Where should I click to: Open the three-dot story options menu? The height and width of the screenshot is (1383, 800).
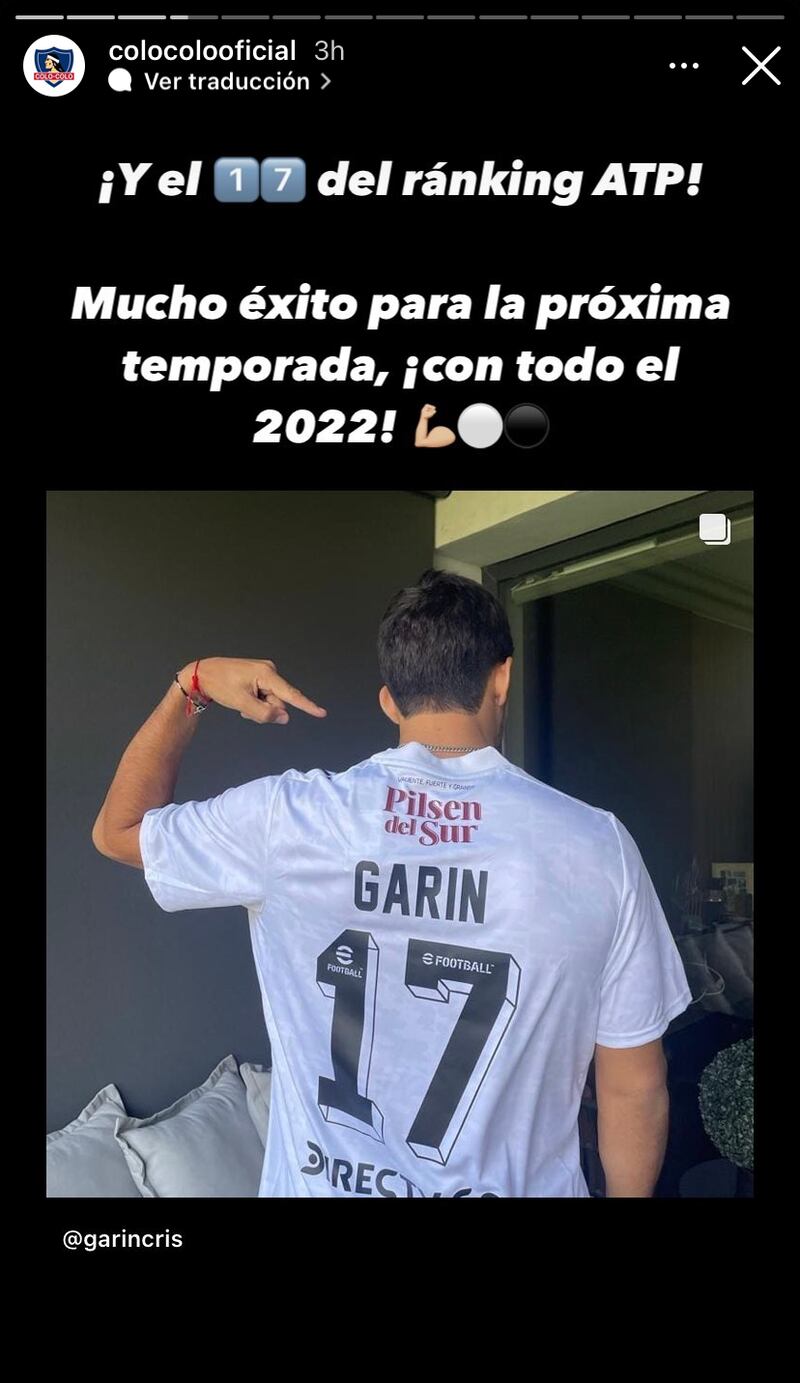click(684, 66)
